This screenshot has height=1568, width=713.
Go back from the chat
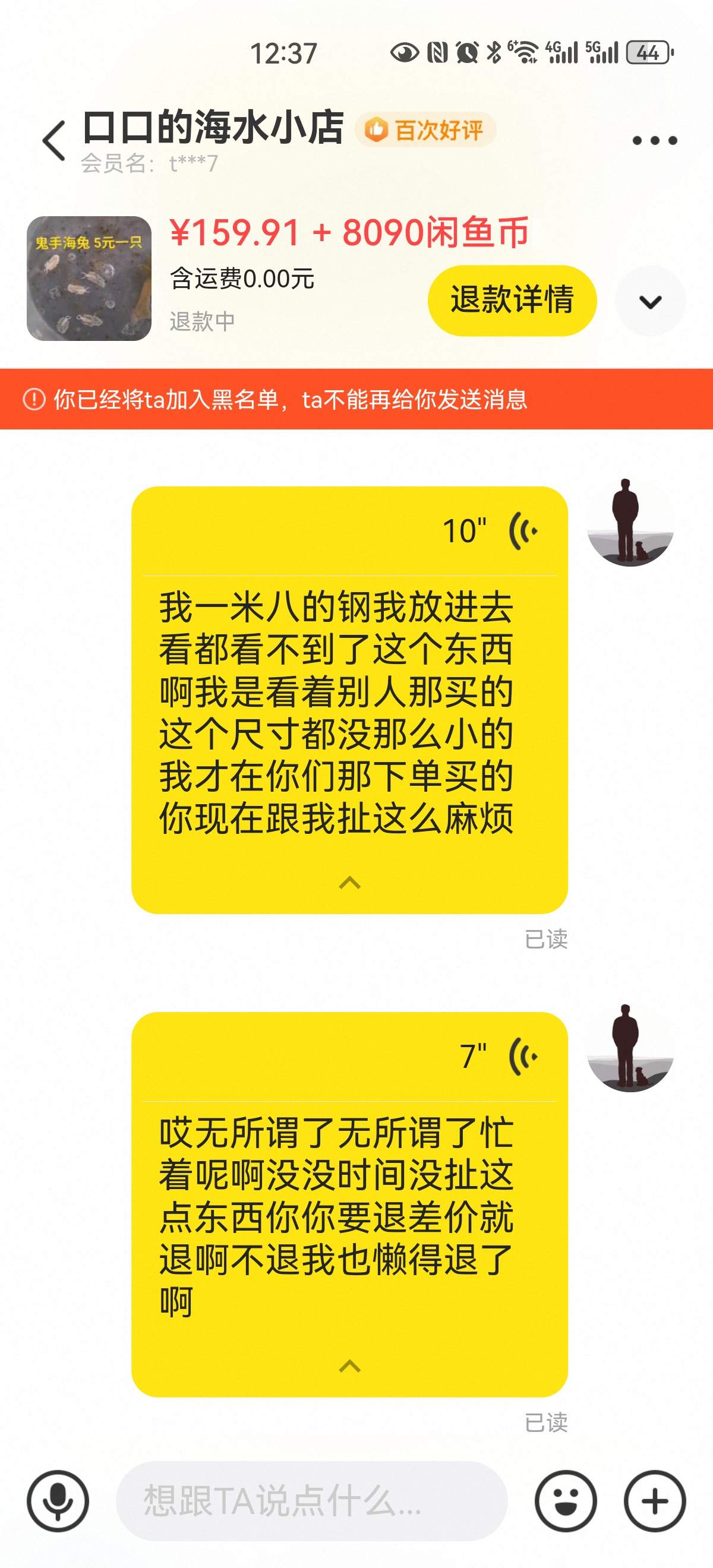pos(54,141)
